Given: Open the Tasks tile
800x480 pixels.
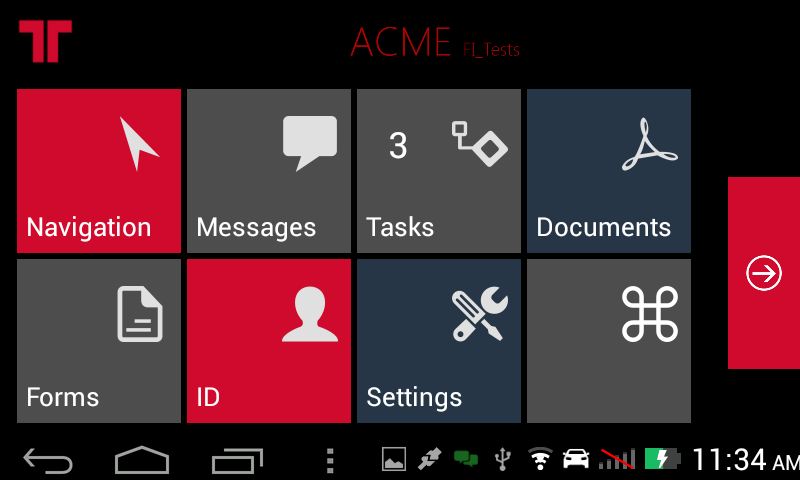Looking at the screenshot, I should (x=439, y=171).
